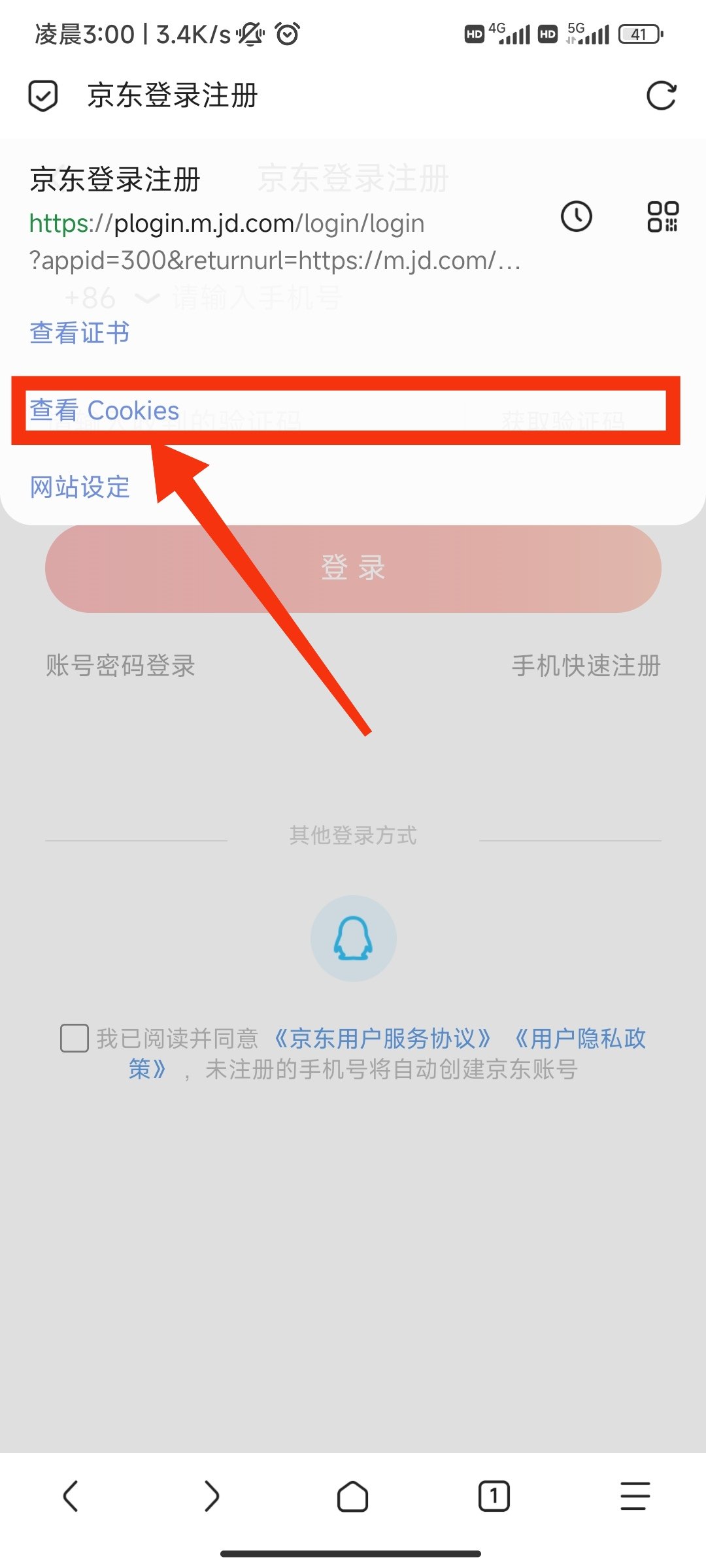Open 网站设定 site settings
This screenshot has width=706, height=1568.
tap(80, 487)
